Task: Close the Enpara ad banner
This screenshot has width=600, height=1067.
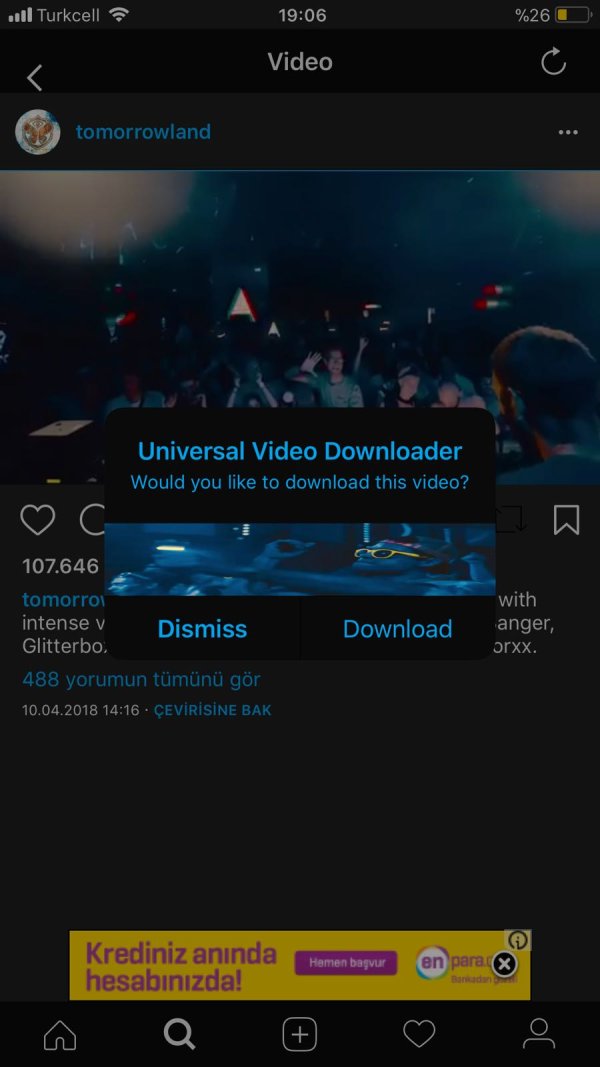Action: click(505, 964)
